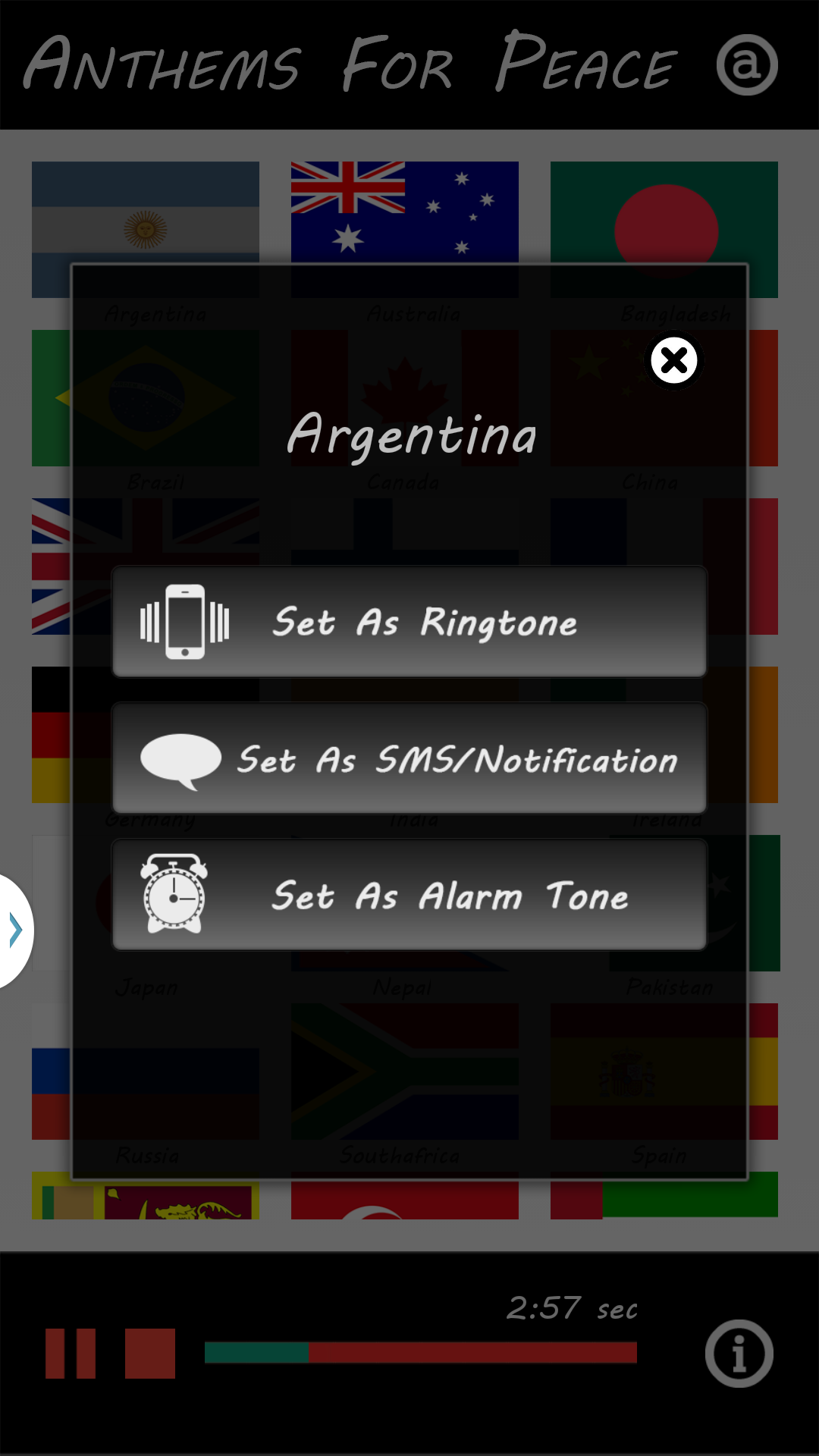Pause the anthem playback
The image size is (819, 1456).
pyautogui.click(x=71, y=1354)
